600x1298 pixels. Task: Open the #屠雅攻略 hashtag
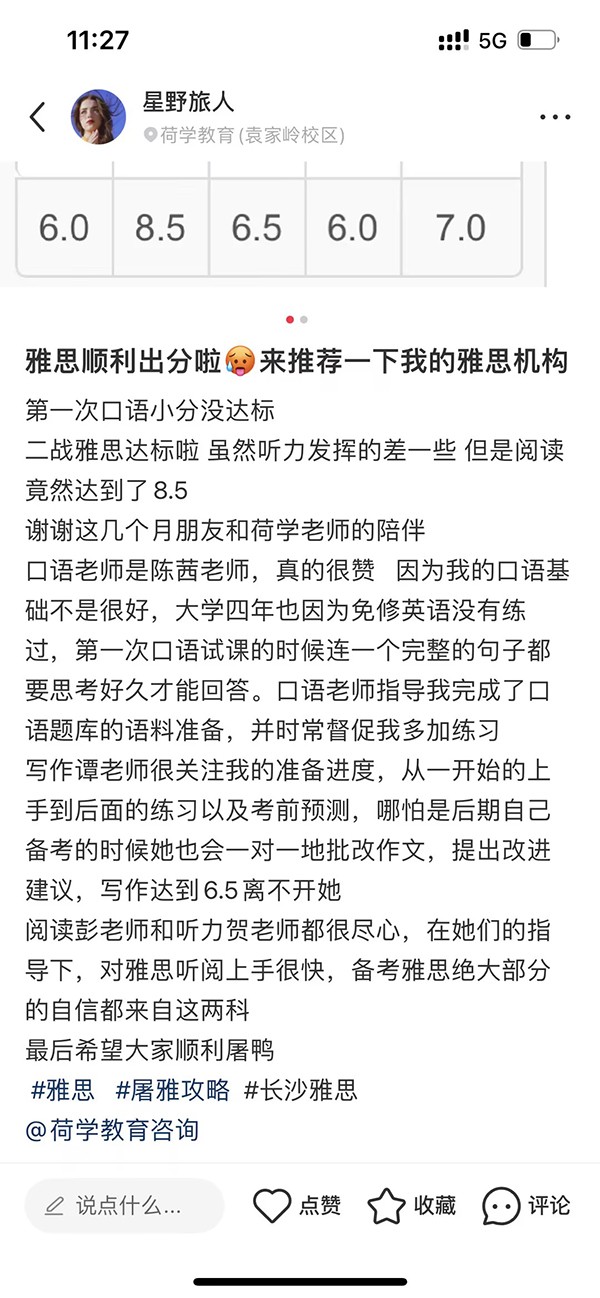pyautogui.click(x=172, y=1089)
